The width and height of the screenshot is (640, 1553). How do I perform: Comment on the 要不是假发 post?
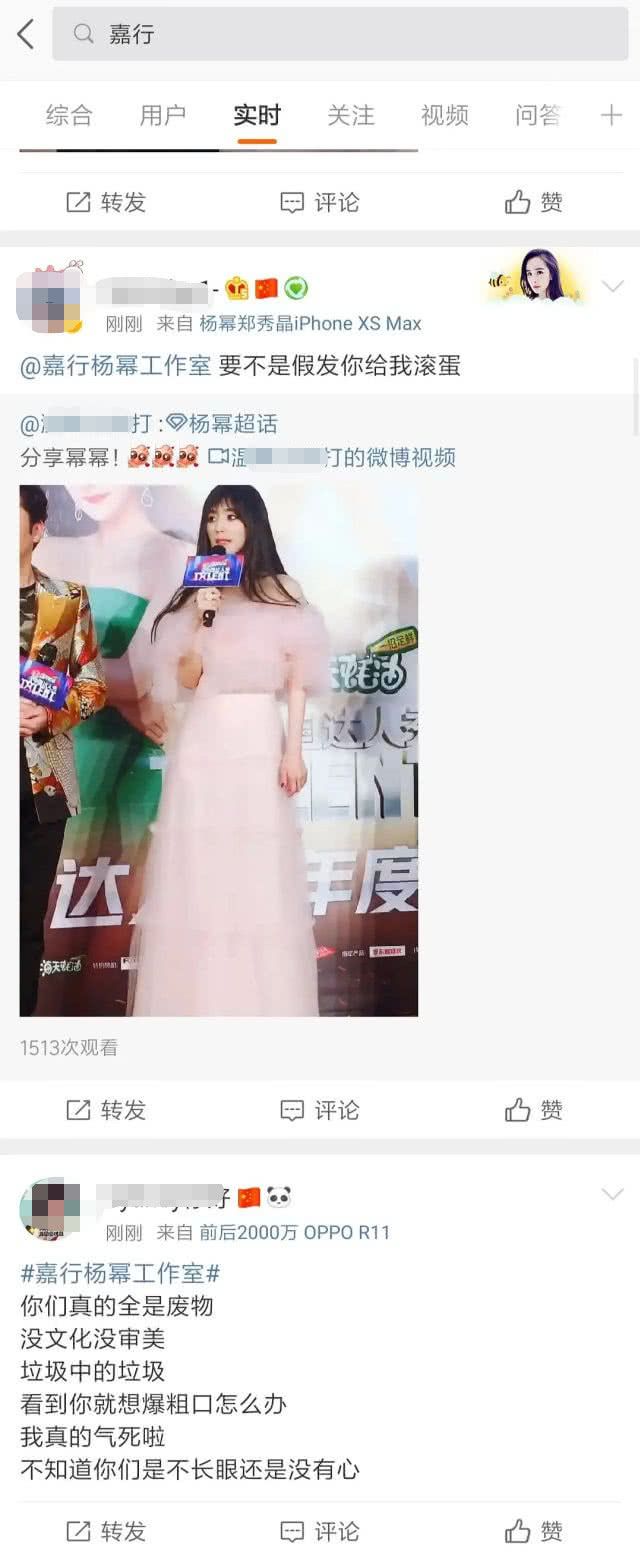tap(320, 1110)
